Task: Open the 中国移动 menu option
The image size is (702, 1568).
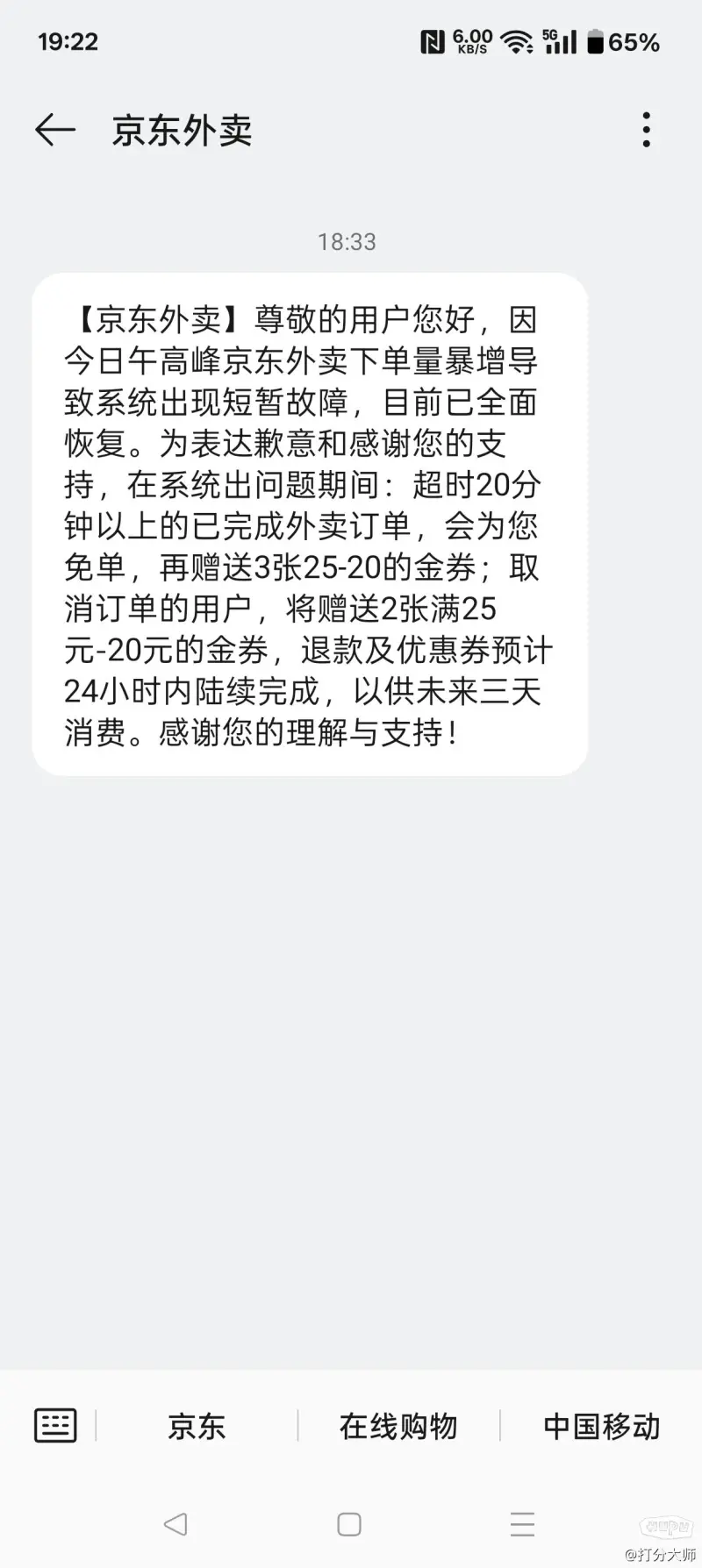Action: 602,1426
